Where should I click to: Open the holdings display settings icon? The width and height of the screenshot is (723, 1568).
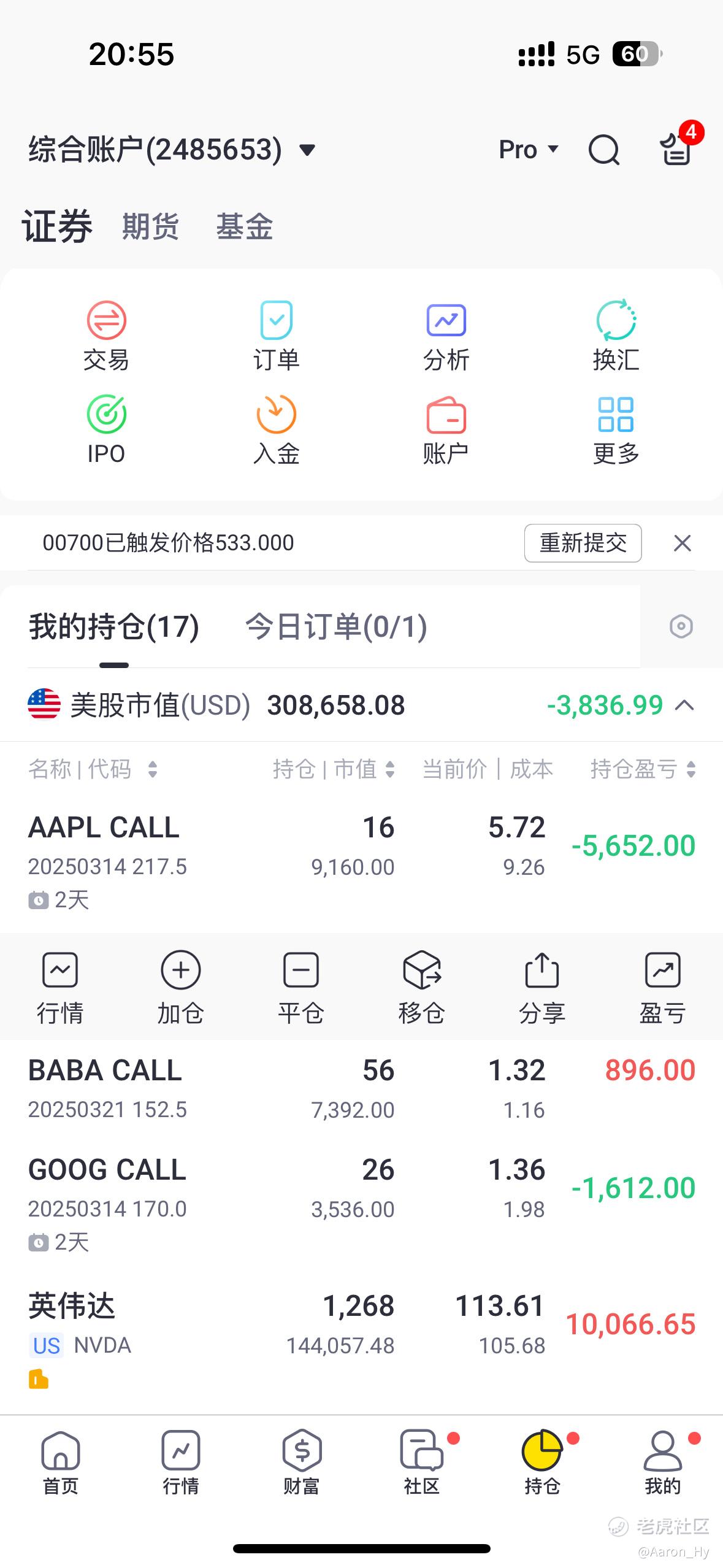681,627
